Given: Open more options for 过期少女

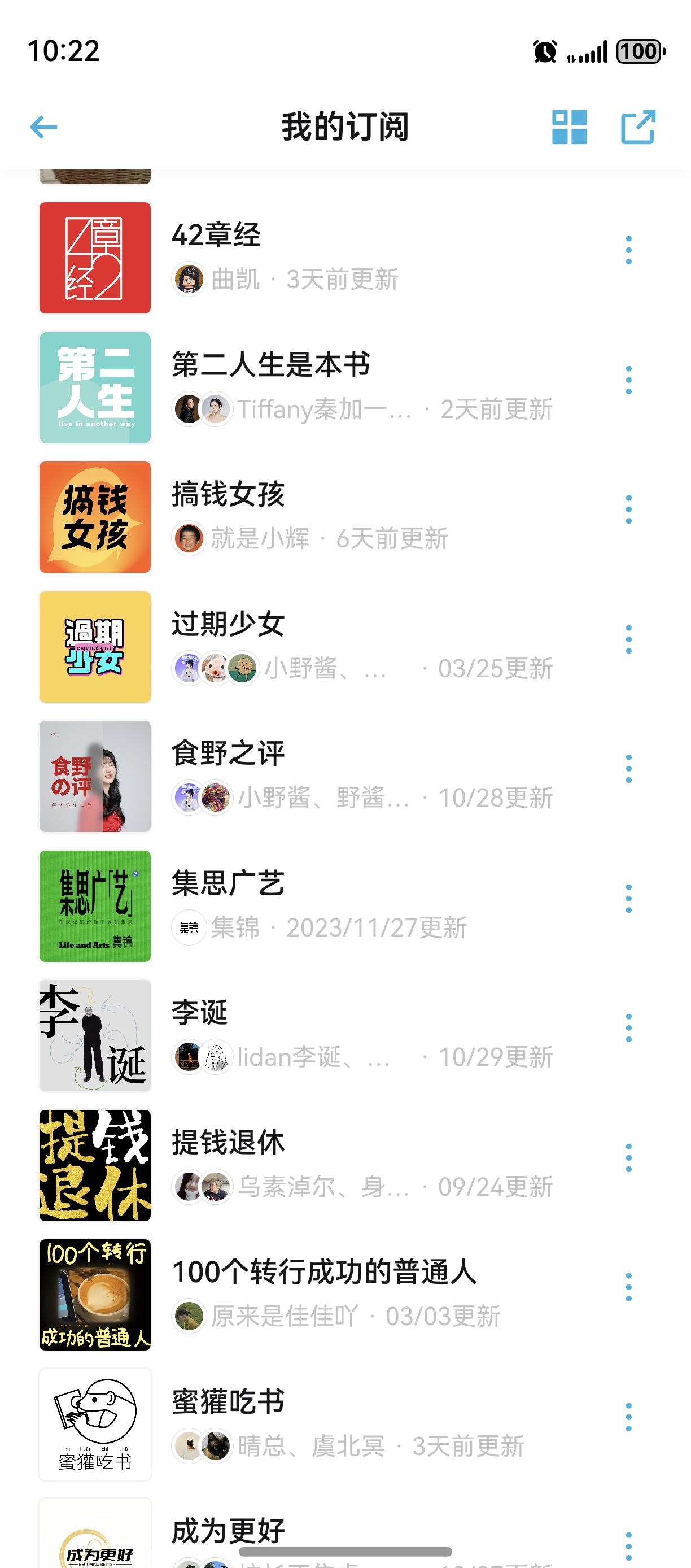Looking at the screenshot, I should 628,640.
